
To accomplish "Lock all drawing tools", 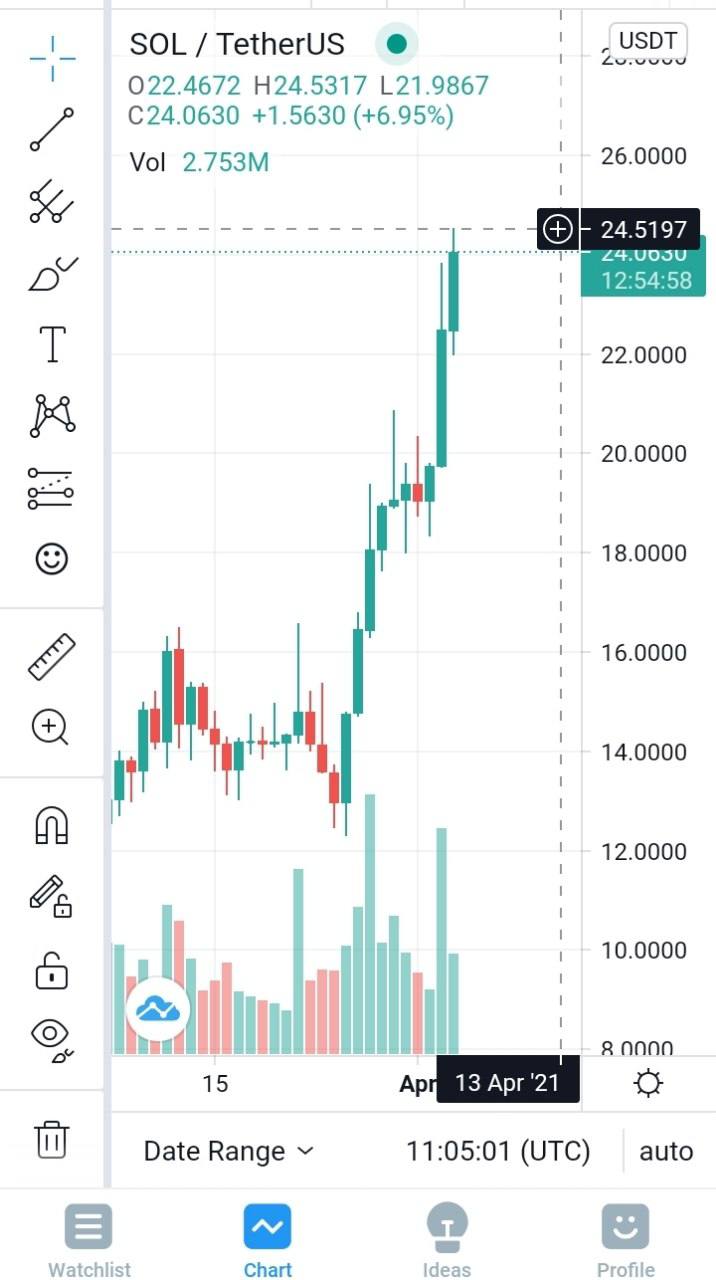I will (x=52, y=968).
